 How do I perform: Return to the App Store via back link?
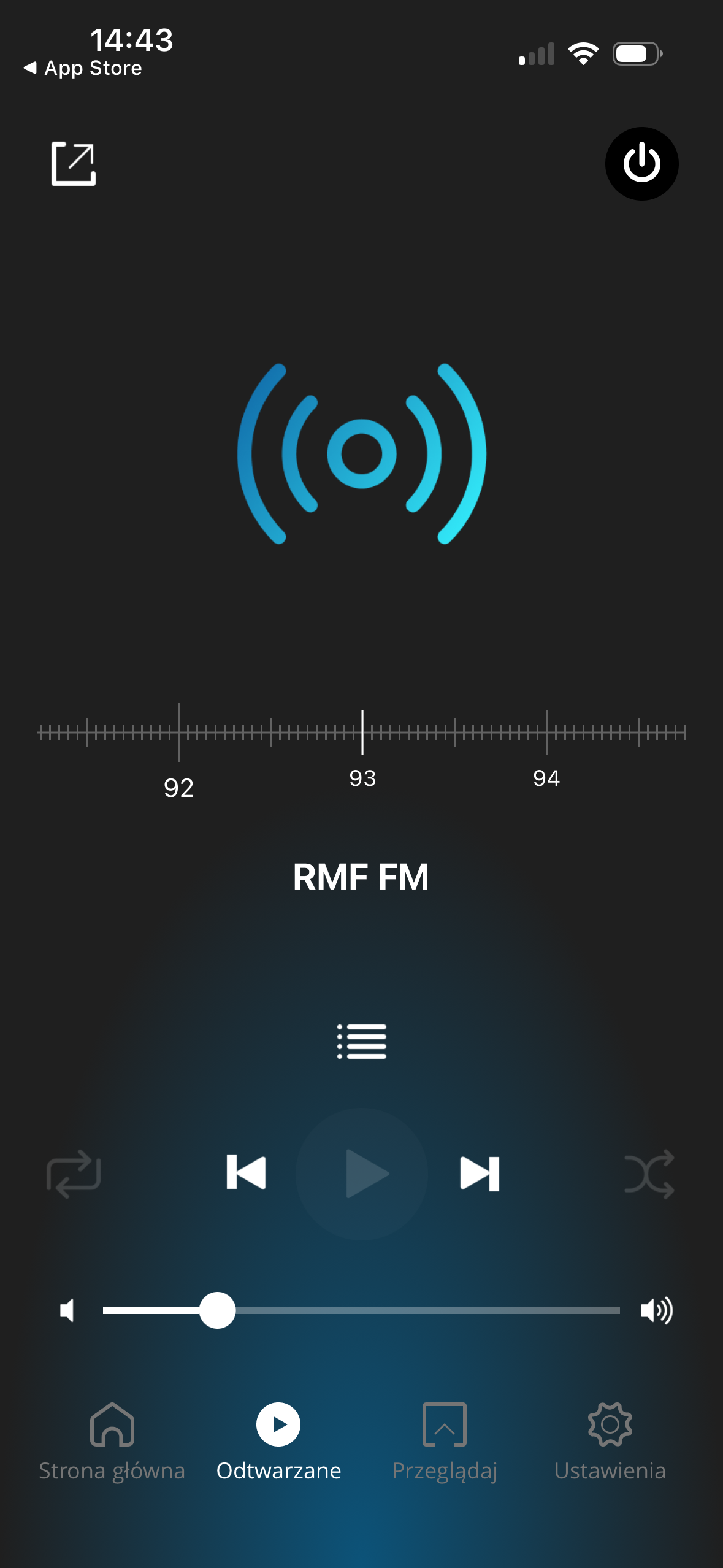coord(83,68)
